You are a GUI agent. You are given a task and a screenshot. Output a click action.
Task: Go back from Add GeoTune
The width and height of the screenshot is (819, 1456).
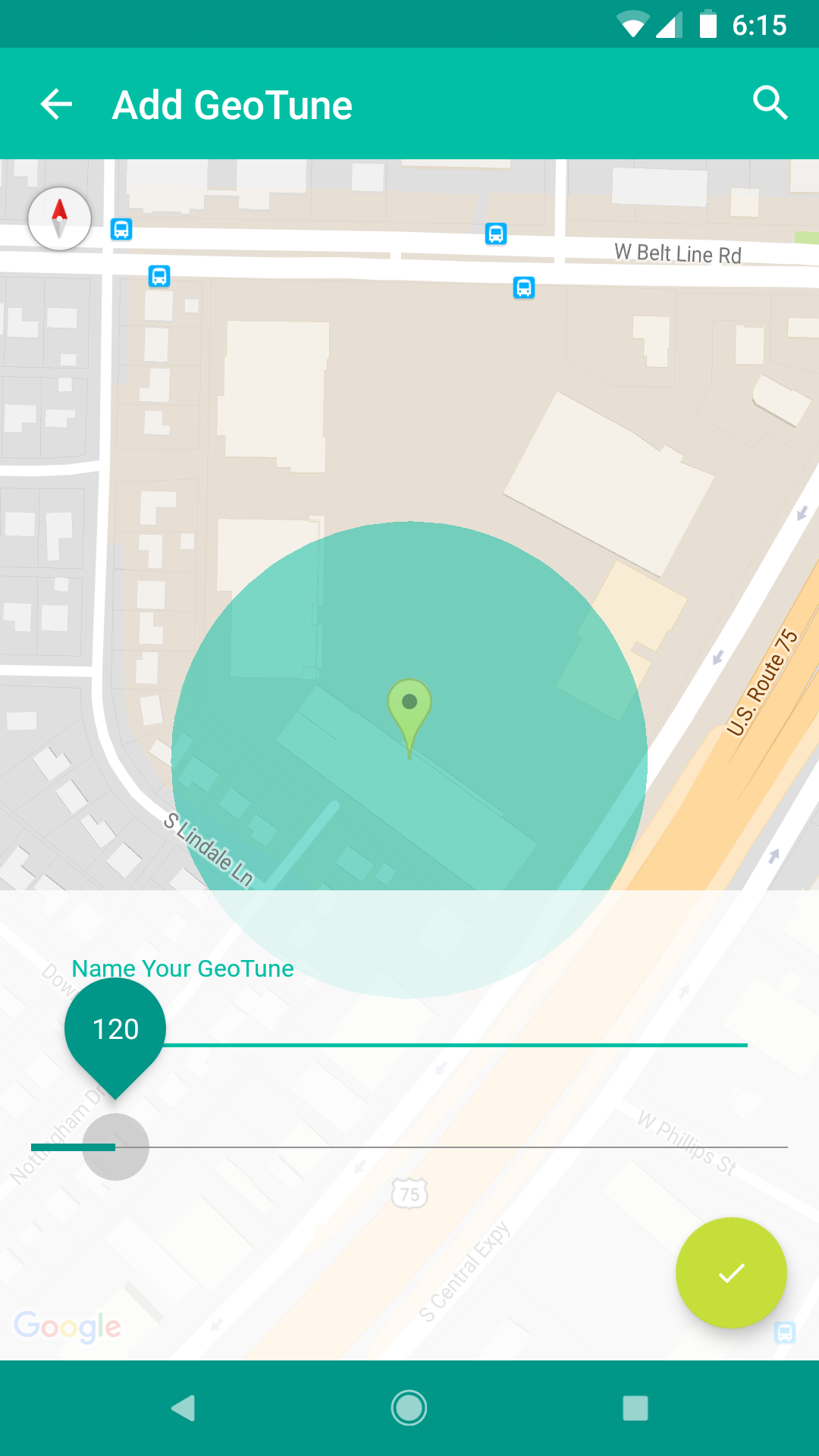point(56,105)
